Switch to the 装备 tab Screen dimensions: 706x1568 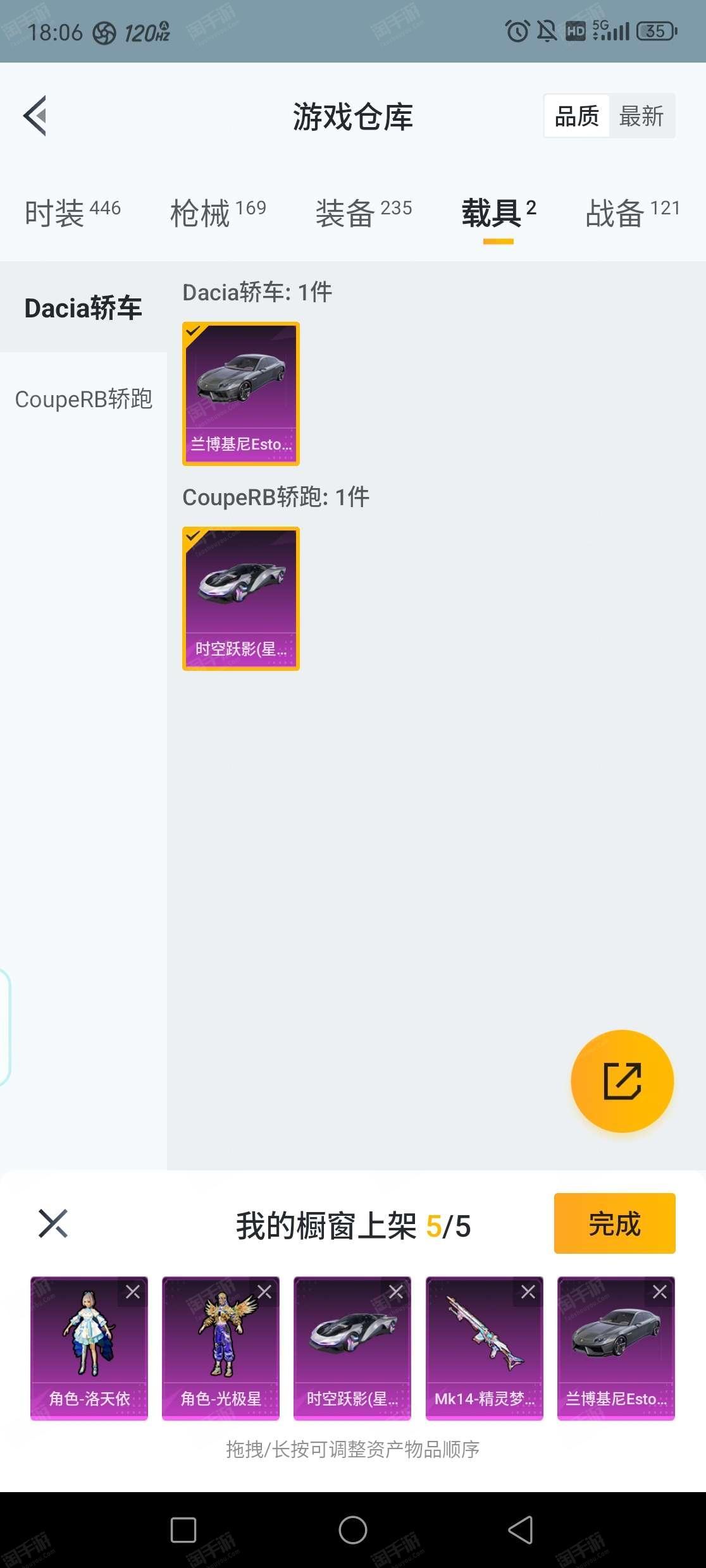[364, 212]
